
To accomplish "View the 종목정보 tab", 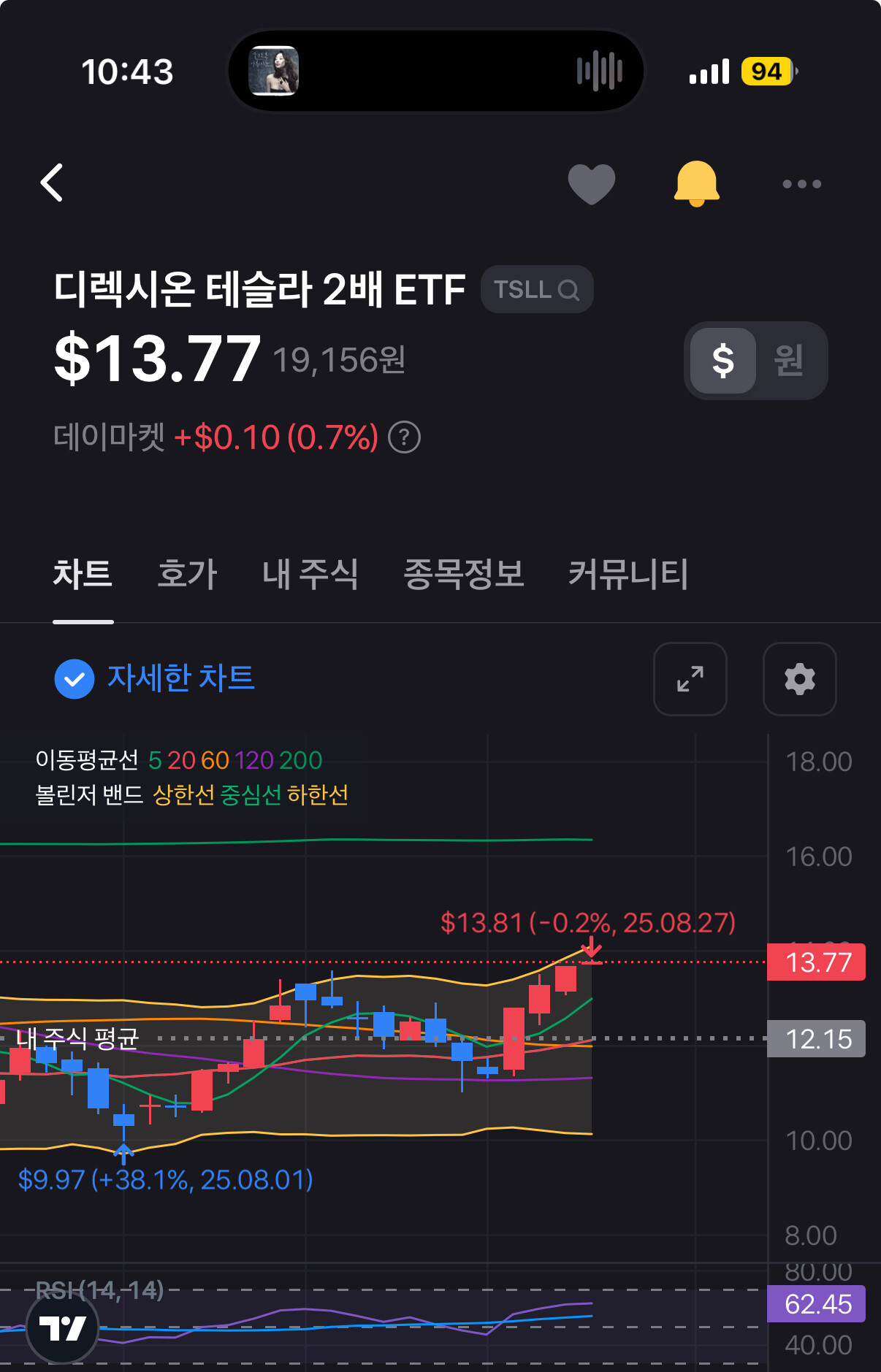I will tap(464, 574).
